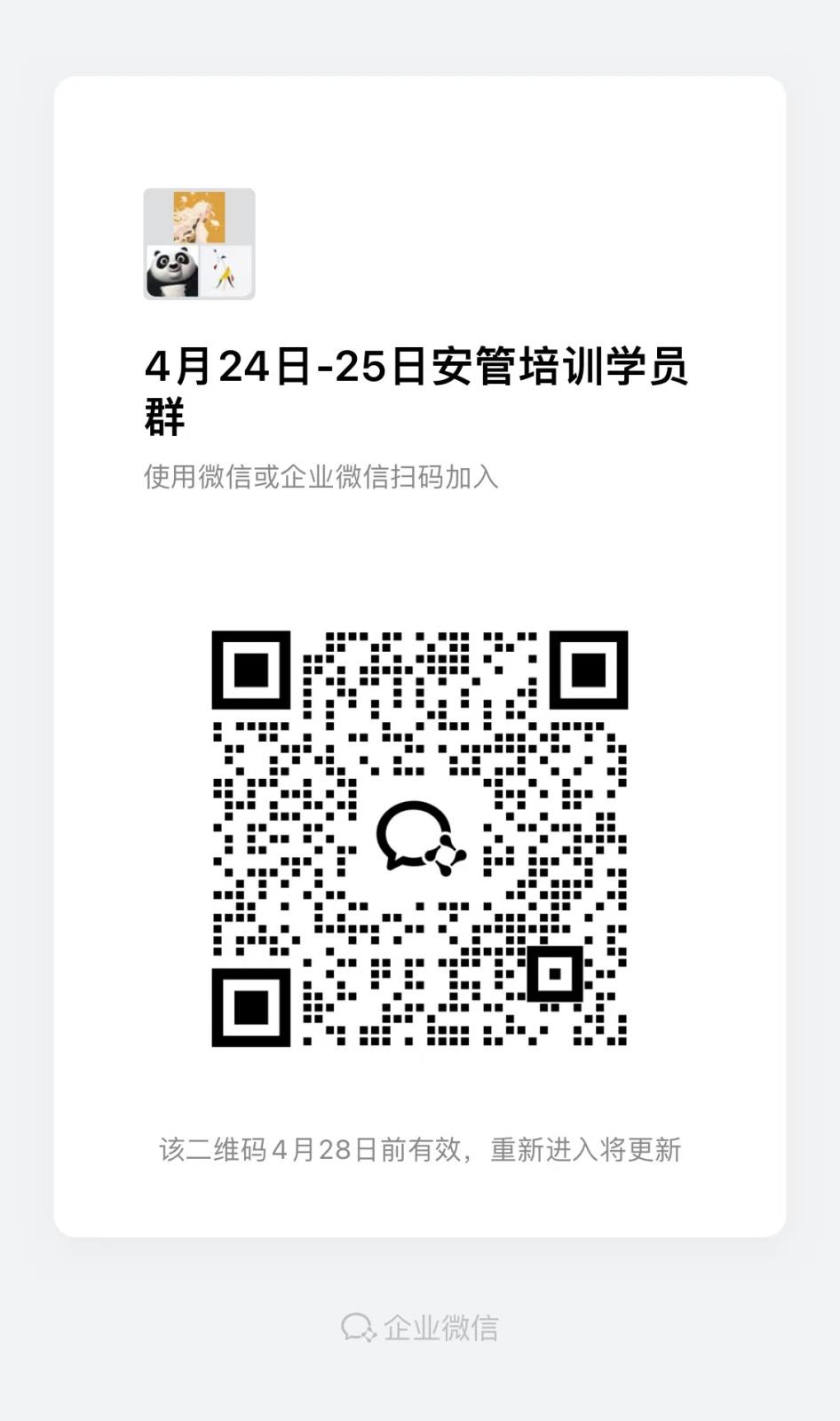Select the 企业微信 speech-bubble icon in footer

(x=359, y=1327)
